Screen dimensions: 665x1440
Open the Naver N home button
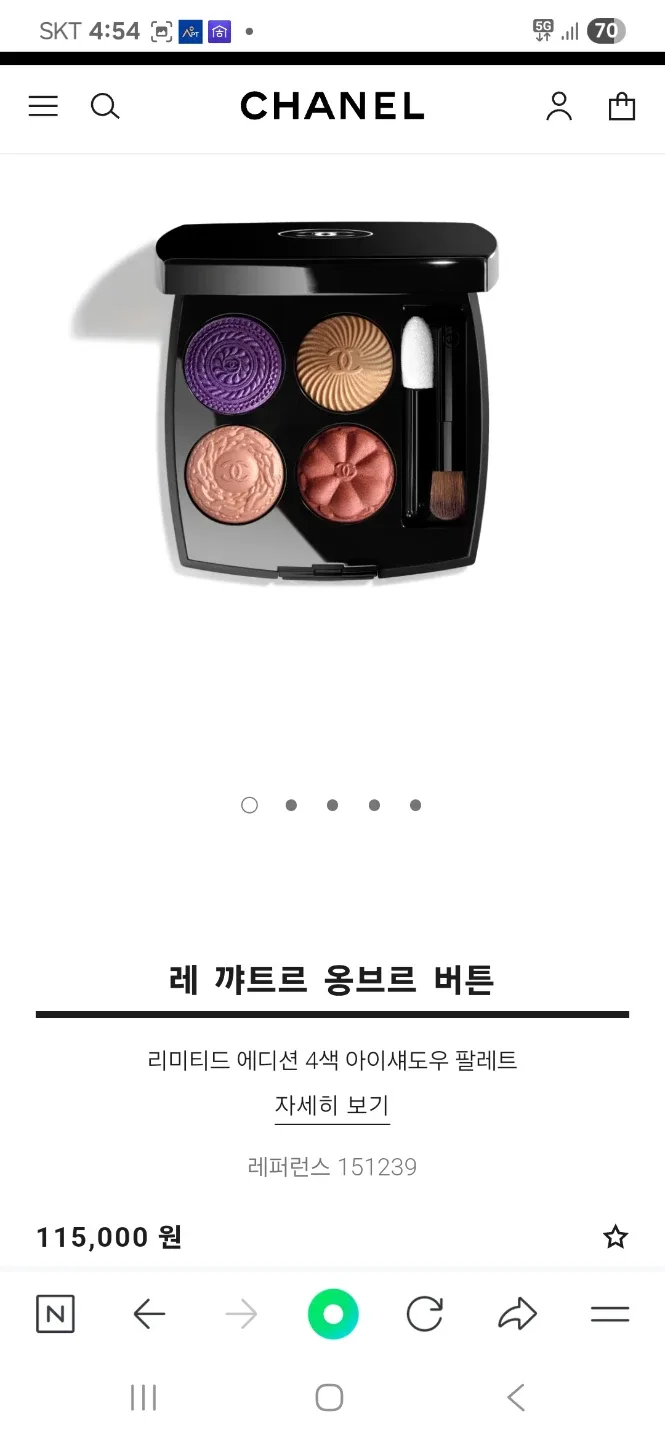(55, 1314)
